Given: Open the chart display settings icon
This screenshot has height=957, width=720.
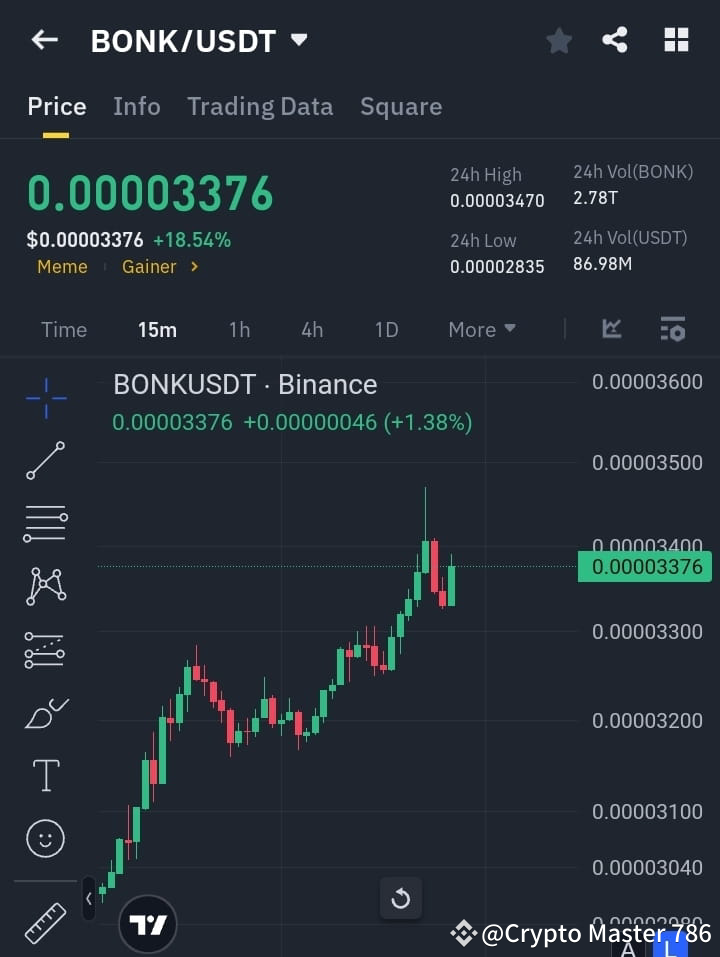Looking at the screenshot, I should 672,329.
